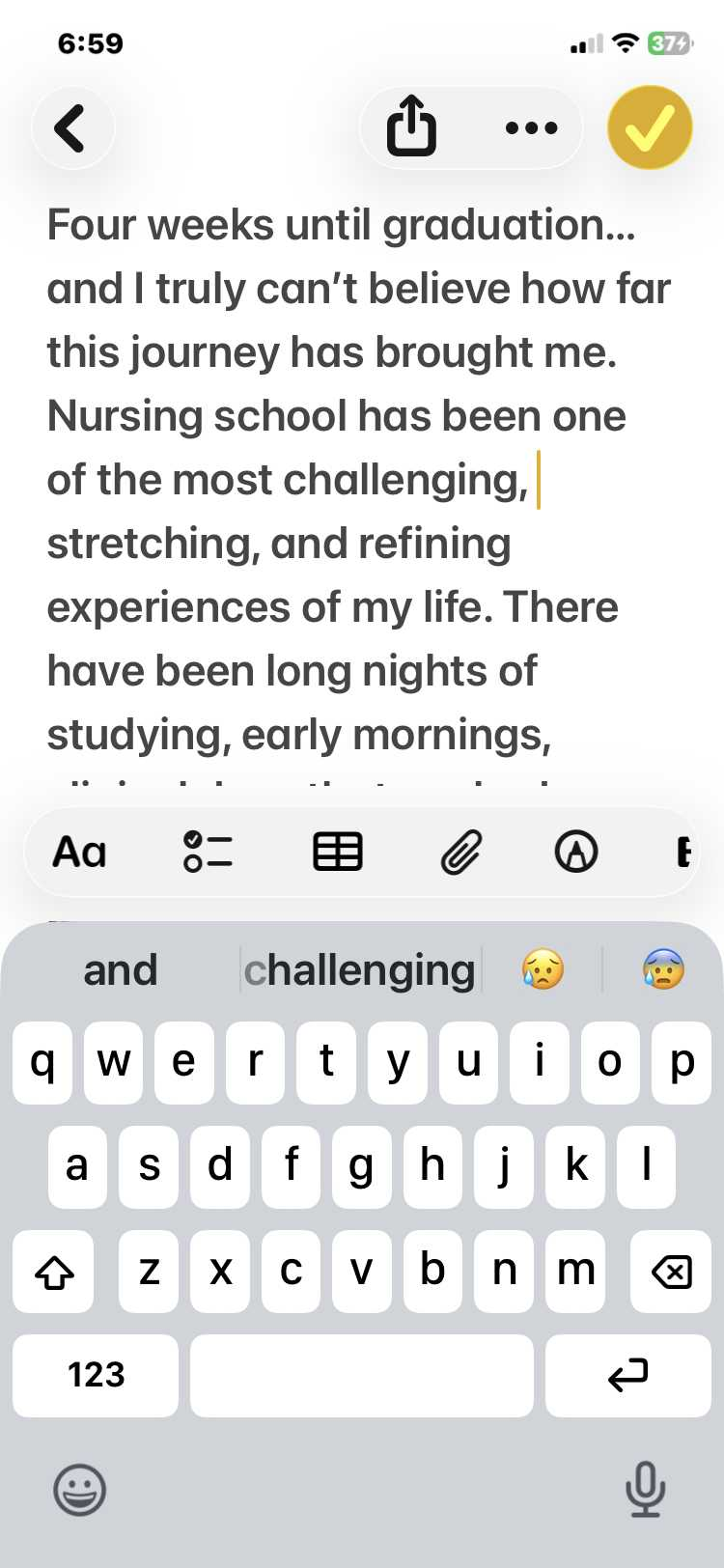Insert a checklist into the note
Image resolution: width=724 pixels, height=1568 pixels.
tap(208, 853)
